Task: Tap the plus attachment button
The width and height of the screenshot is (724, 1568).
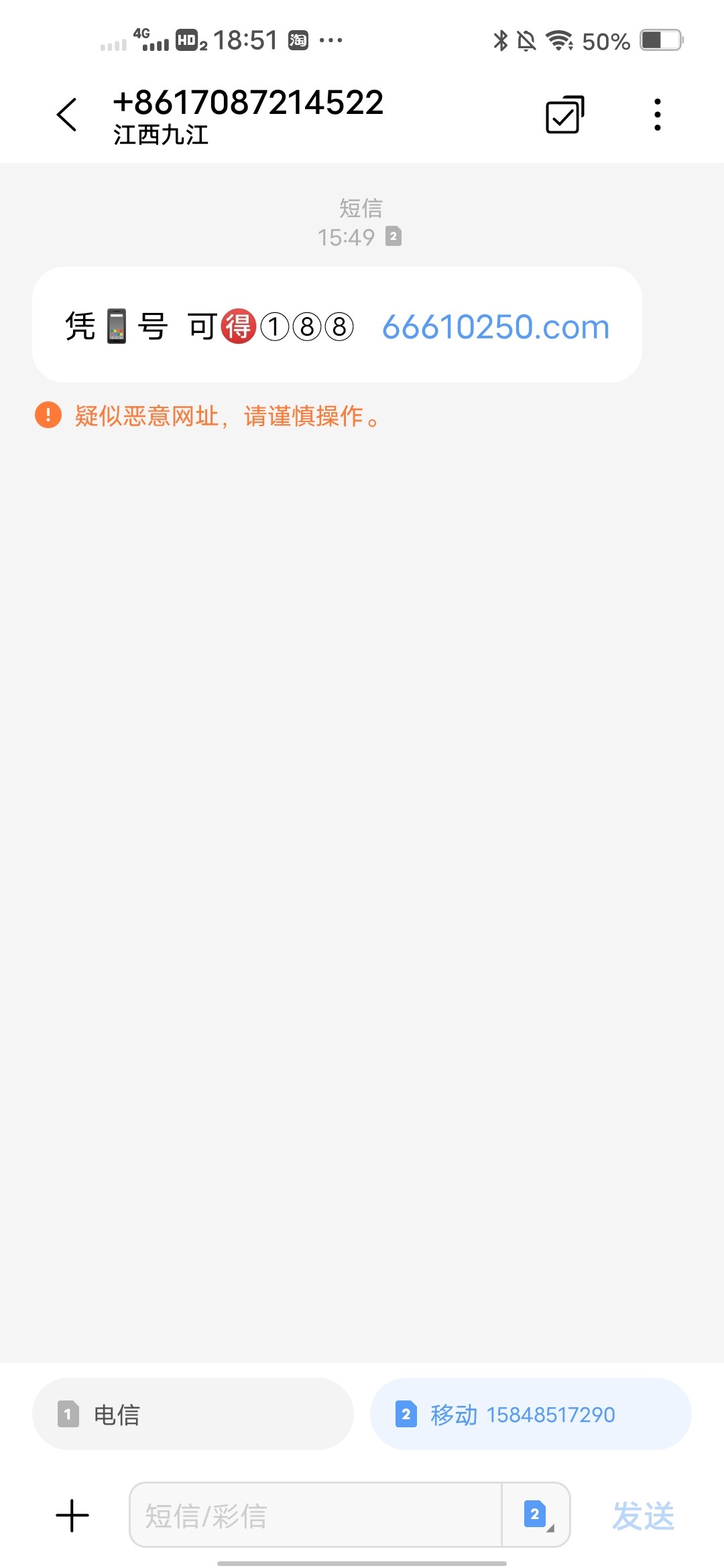Action: pyautogui.click(x=72, y=1516)
